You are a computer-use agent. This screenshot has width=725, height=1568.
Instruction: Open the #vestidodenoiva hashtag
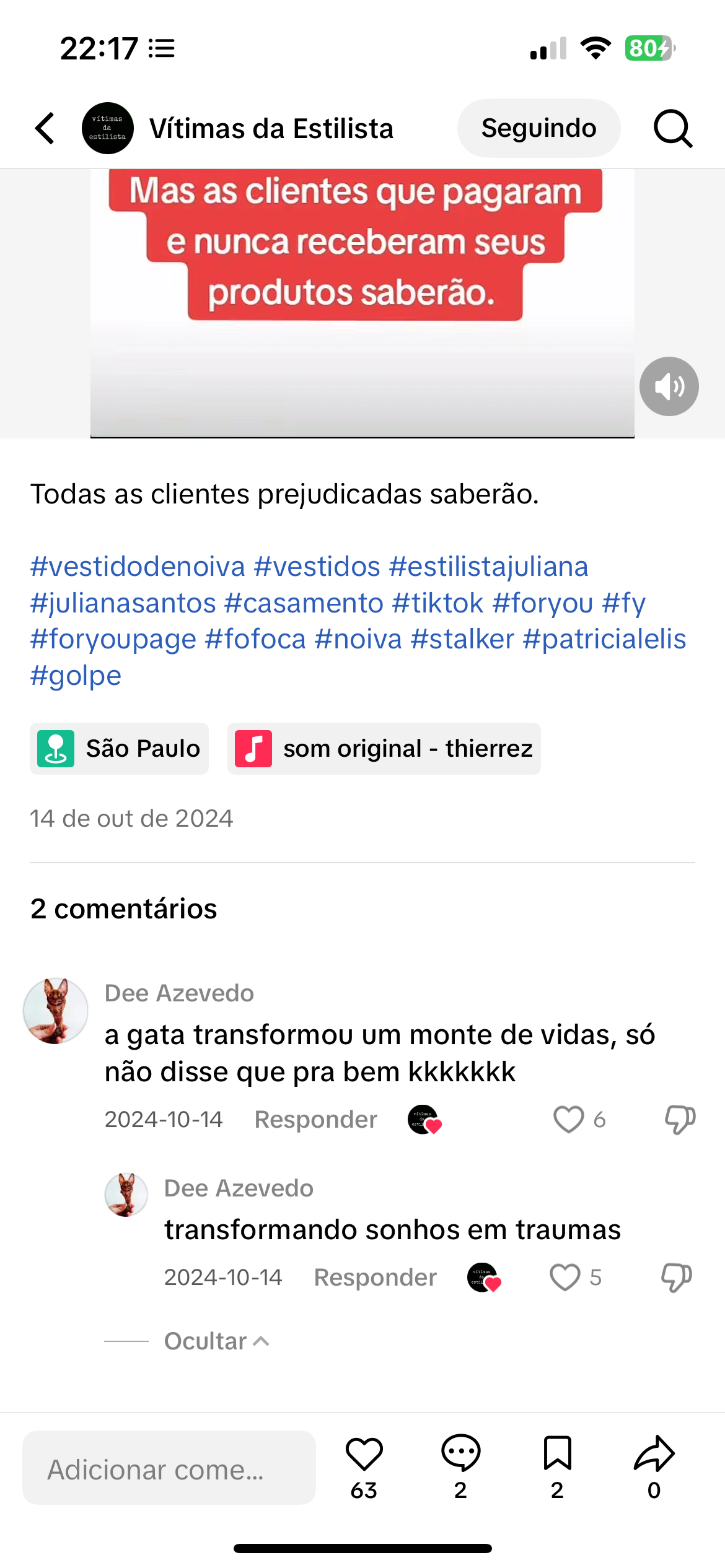pos(138,567)
